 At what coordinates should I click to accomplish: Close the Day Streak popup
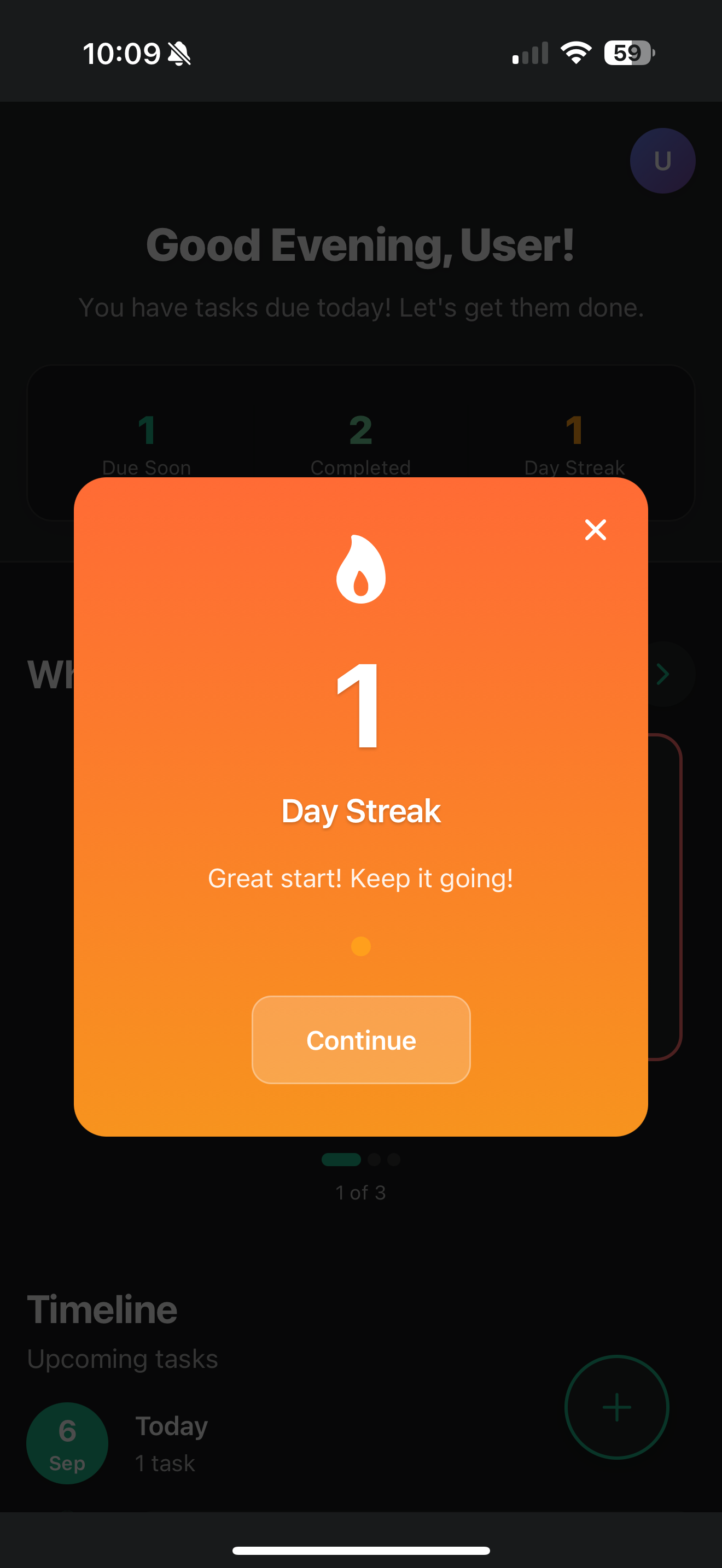pyautogui.click(x=595, y=530)
